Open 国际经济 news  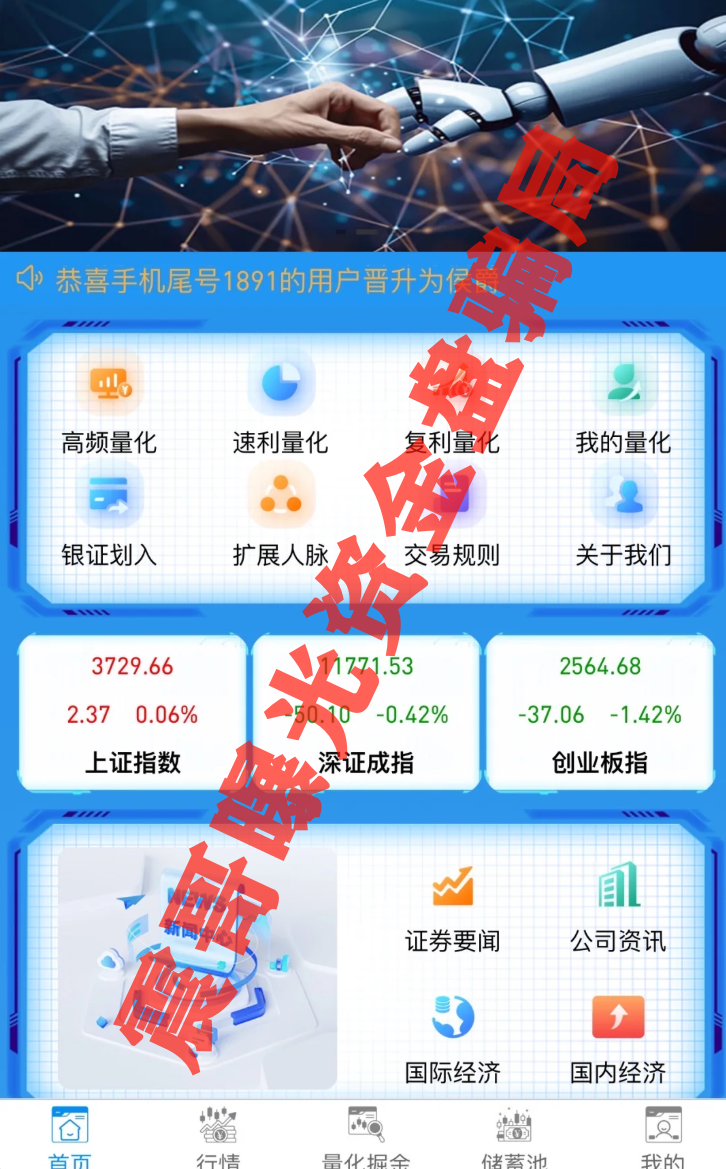[x=452, y=1038]
